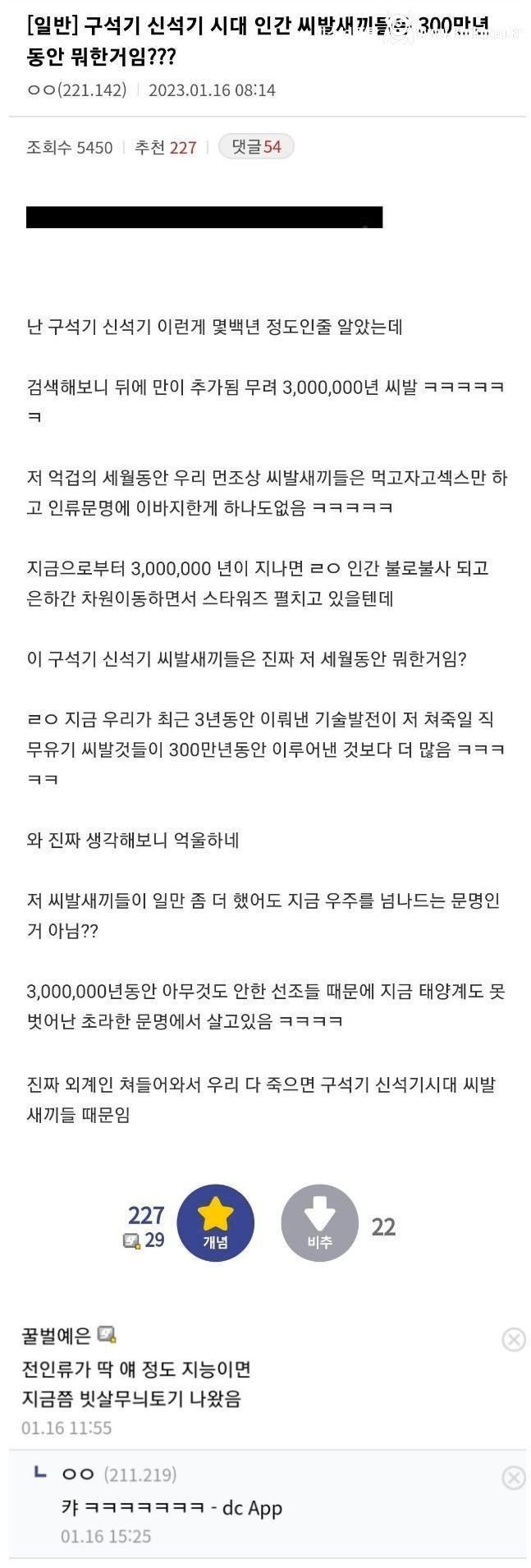Jump to the 댓글 54 comments chip
This screenshot has height=1568, width=531.
(256, 146)
